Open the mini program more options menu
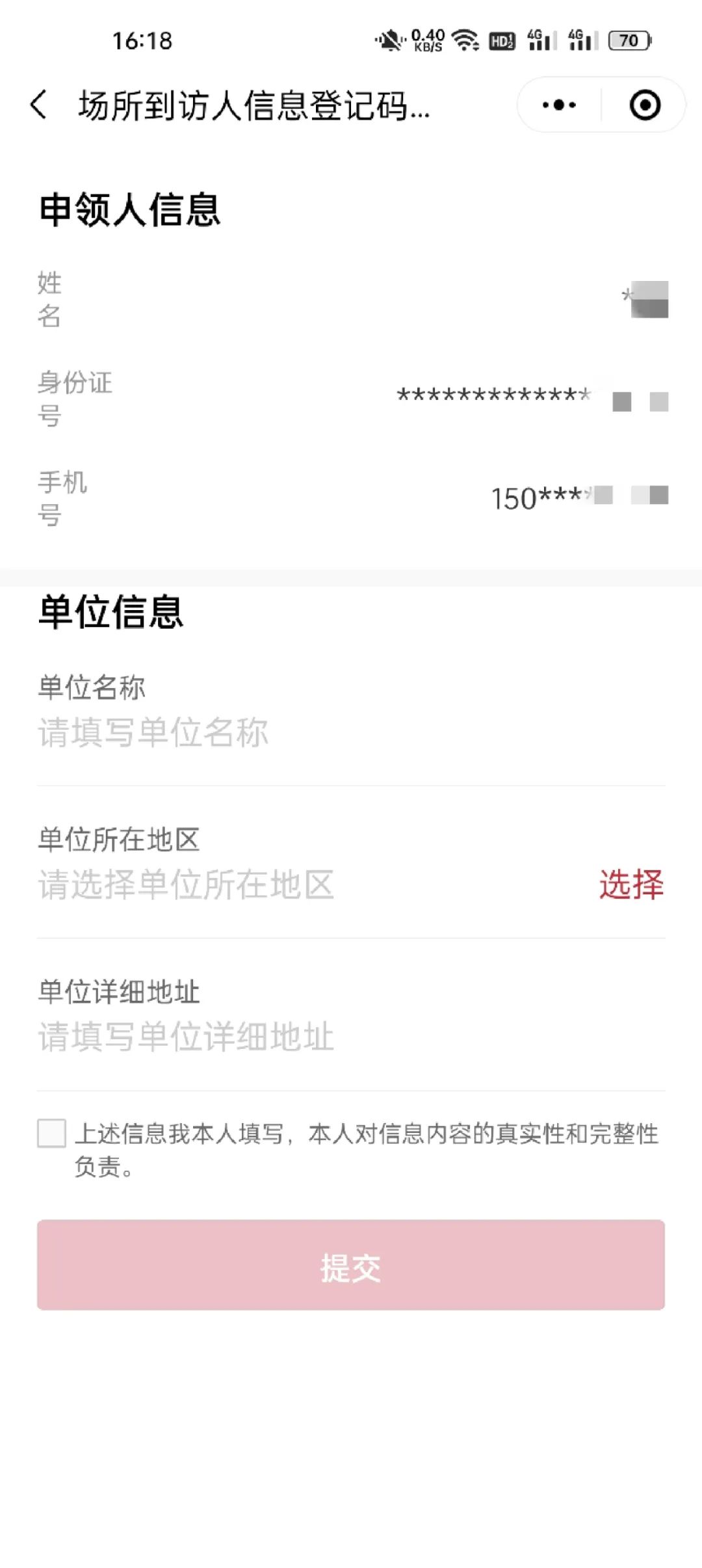Viewport: 702px width, 1568px height. 558,105
